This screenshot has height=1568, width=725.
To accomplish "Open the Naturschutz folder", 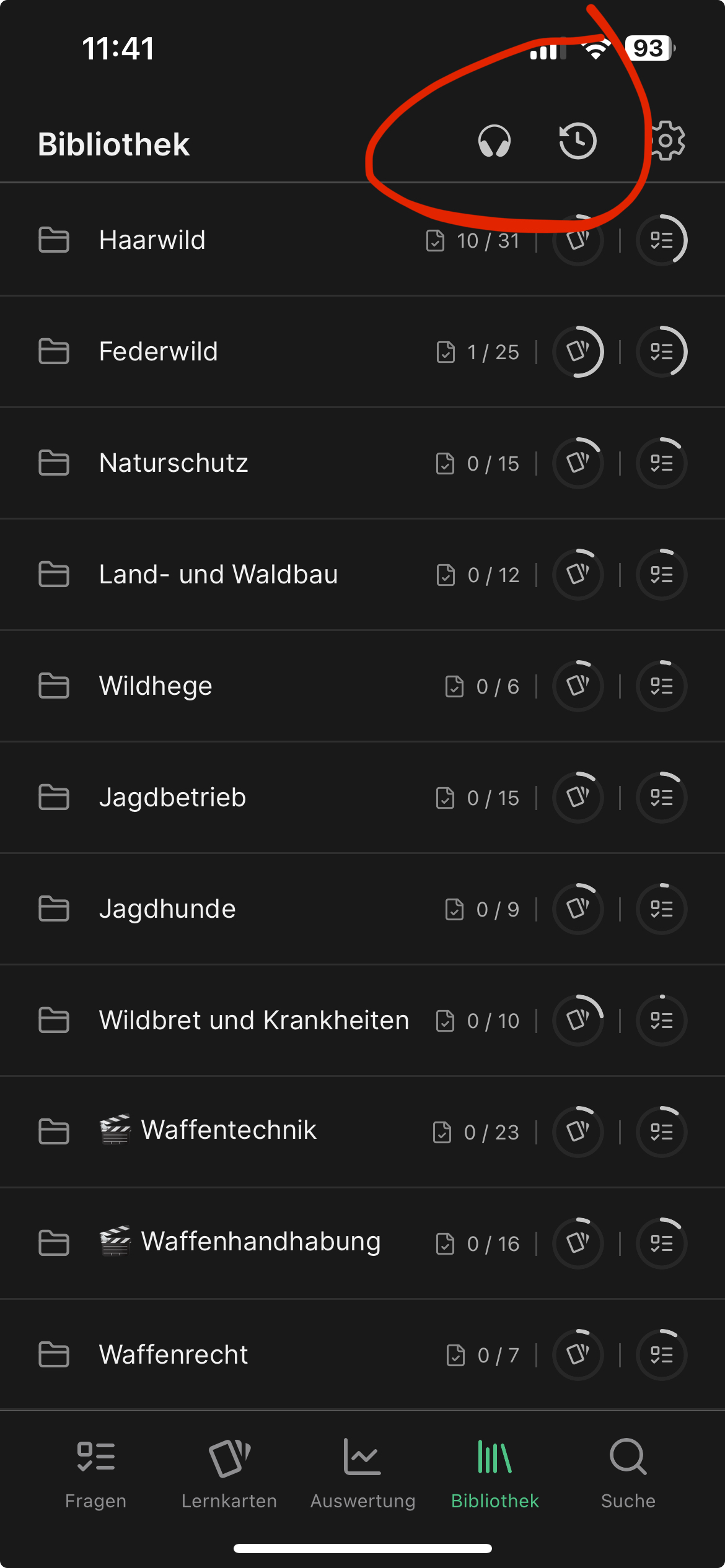I will 174,463.
